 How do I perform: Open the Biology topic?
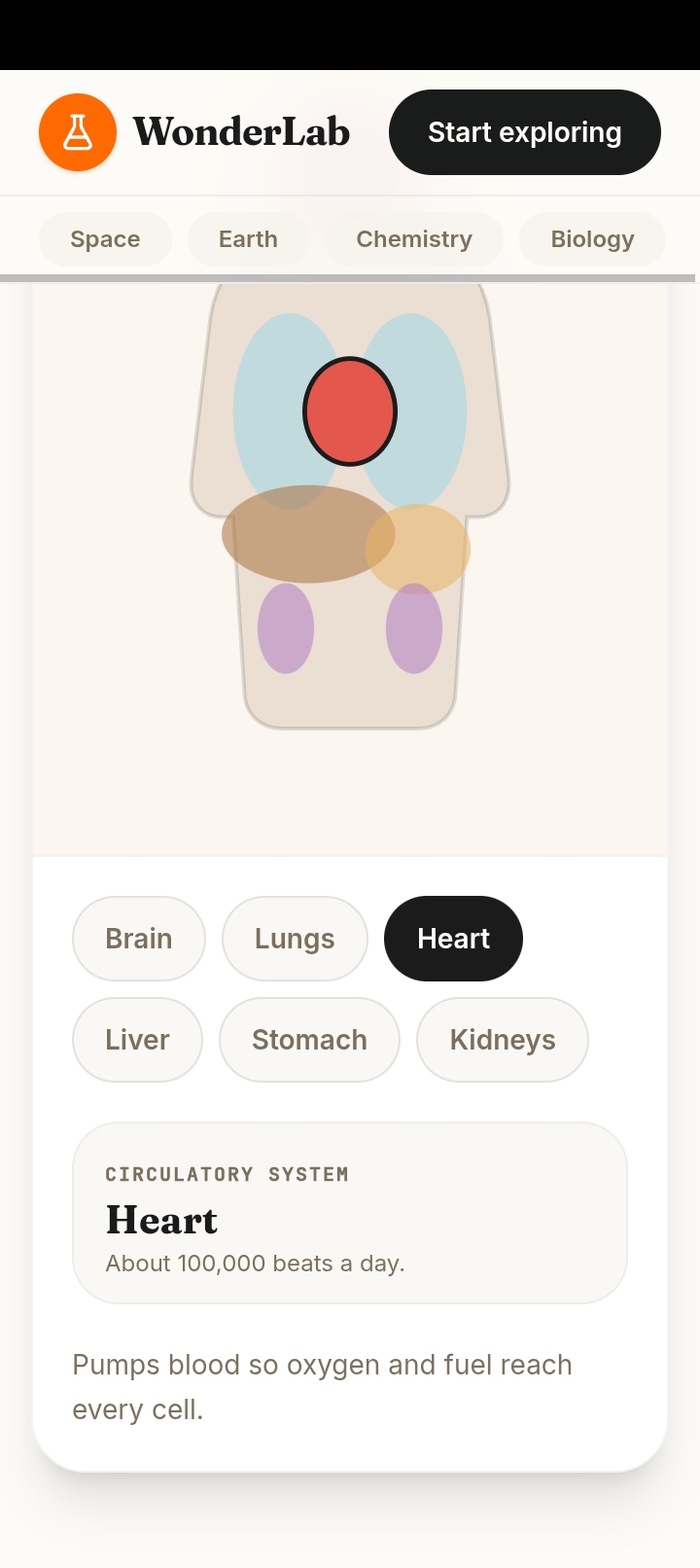click(x=592, y=239)
